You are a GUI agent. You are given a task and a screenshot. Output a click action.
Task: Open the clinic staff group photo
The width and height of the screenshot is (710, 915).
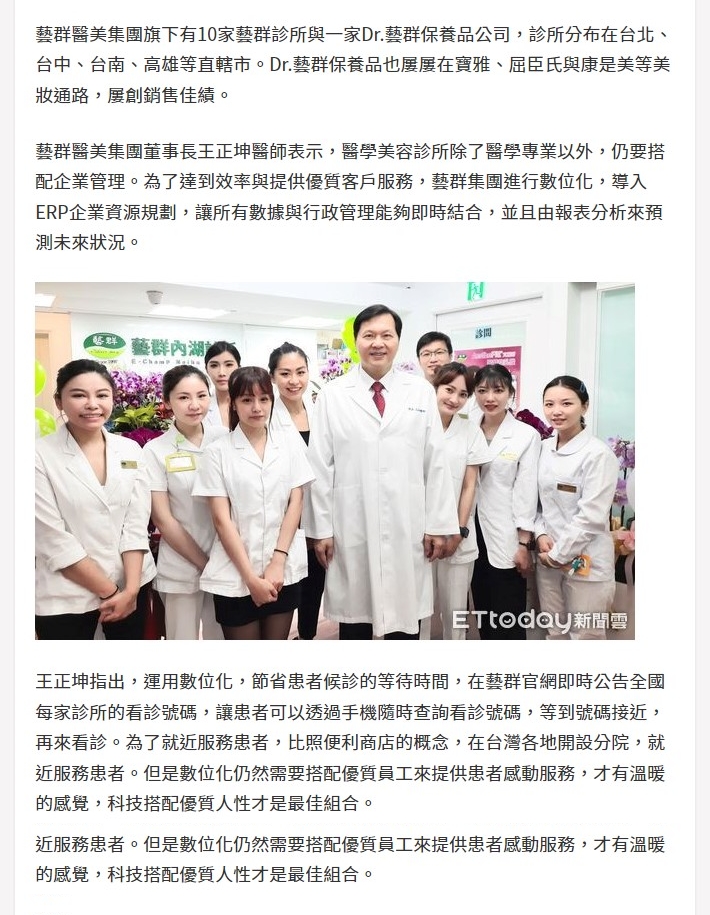click(334, 461)
